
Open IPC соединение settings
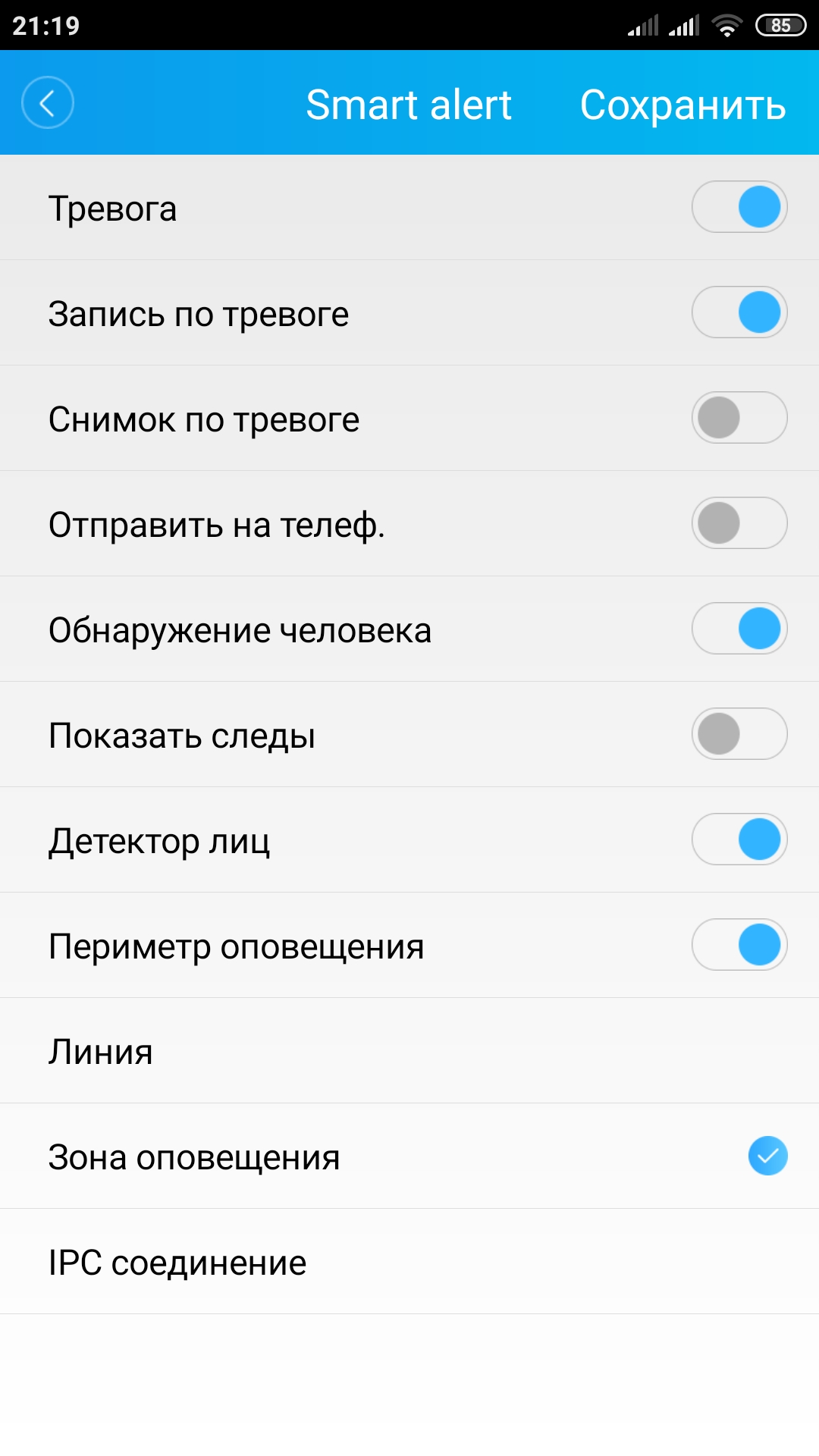pyautogui.click(x=409, y=1262)
